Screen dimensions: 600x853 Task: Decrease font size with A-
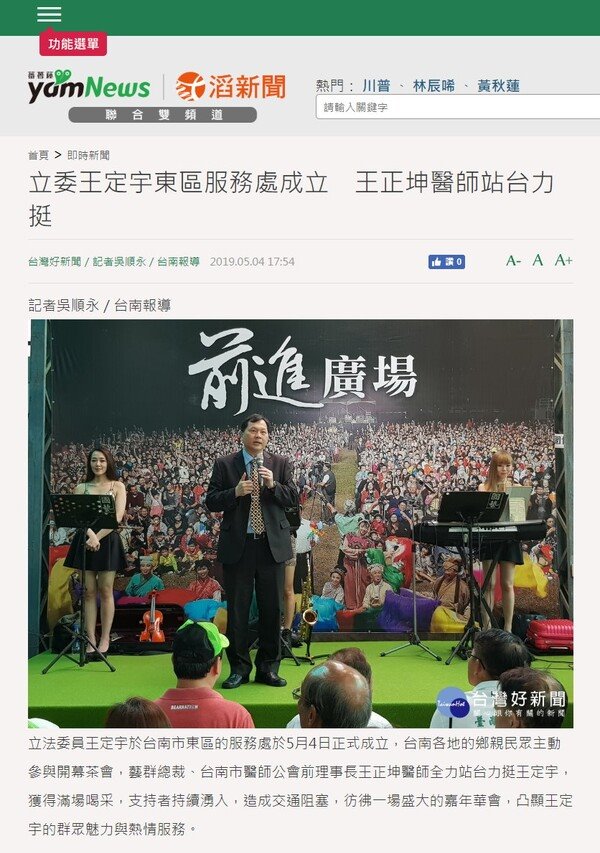pyautogui.click(x=513, y=261)
